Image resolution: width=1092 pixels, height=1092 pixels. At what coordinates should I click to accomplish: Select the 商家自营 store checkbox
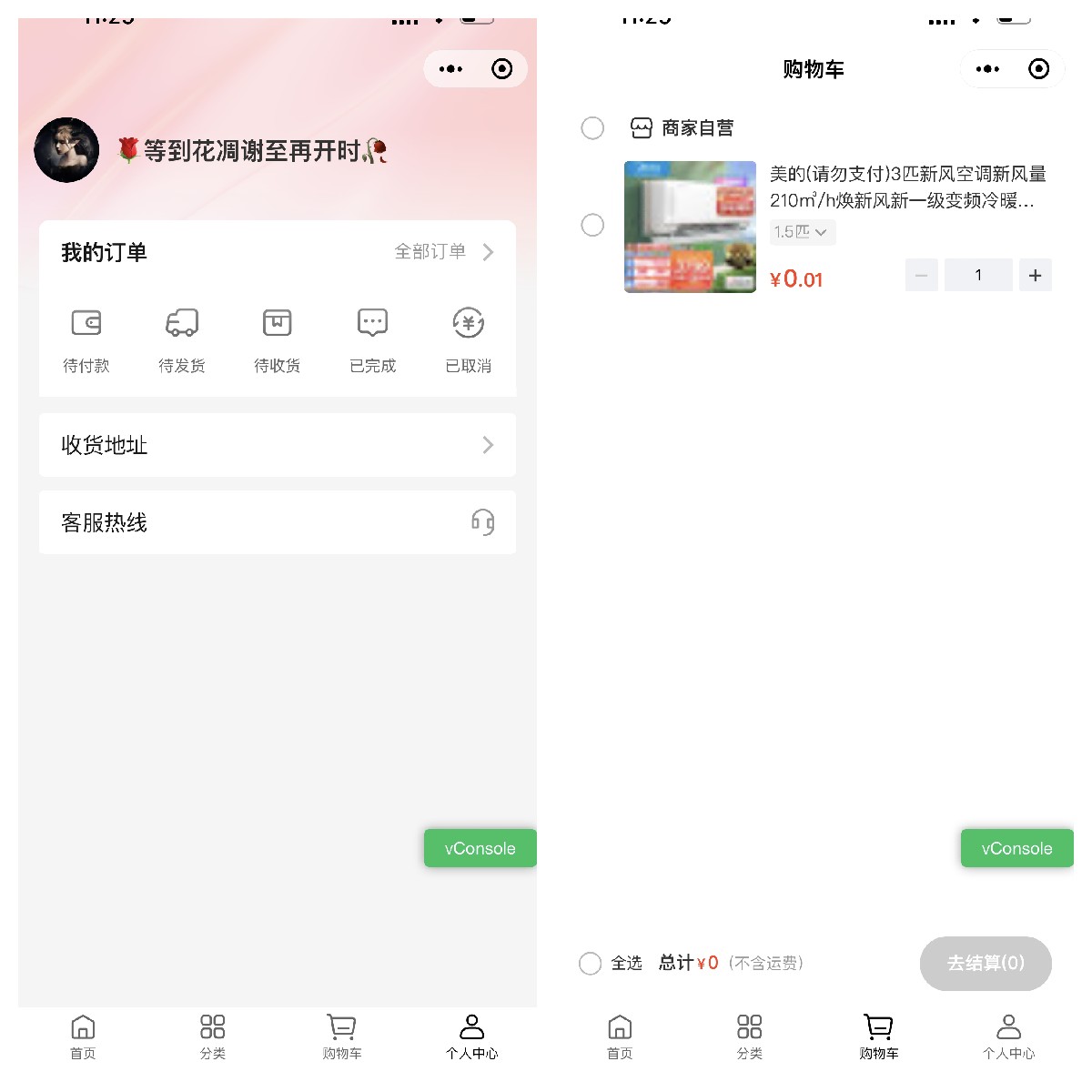coord(592,128)
